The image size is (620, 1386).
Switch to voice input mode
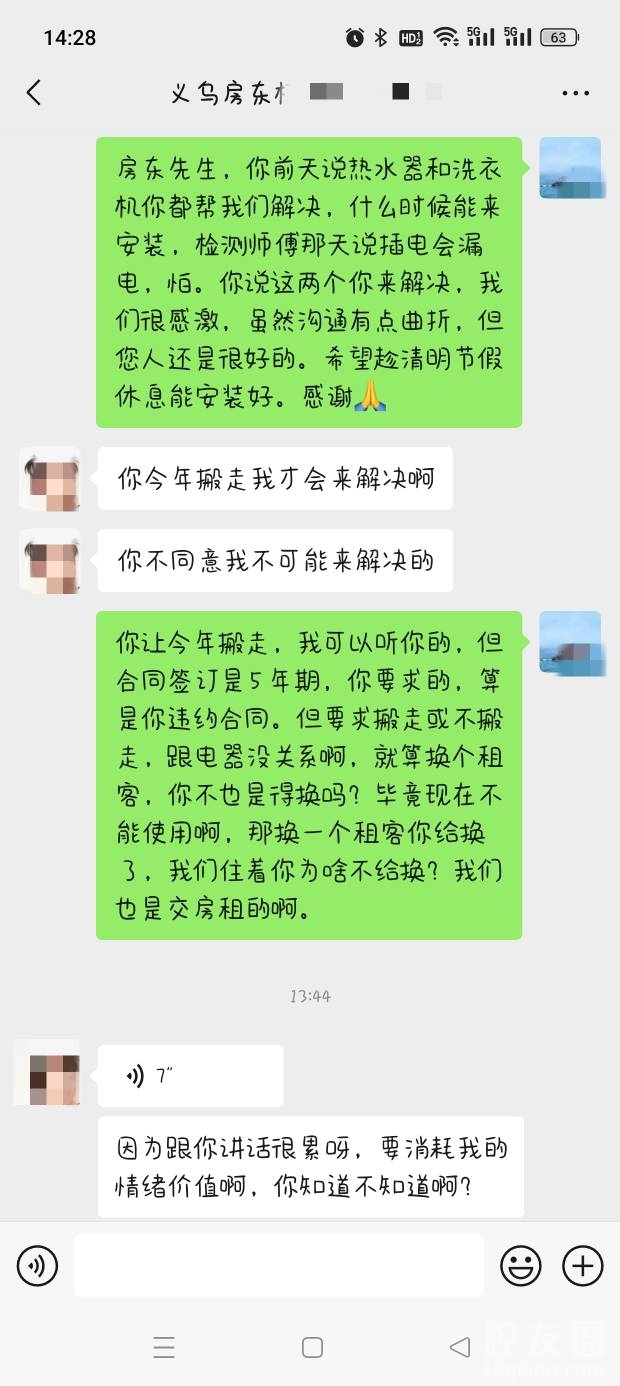(37, 1266)
